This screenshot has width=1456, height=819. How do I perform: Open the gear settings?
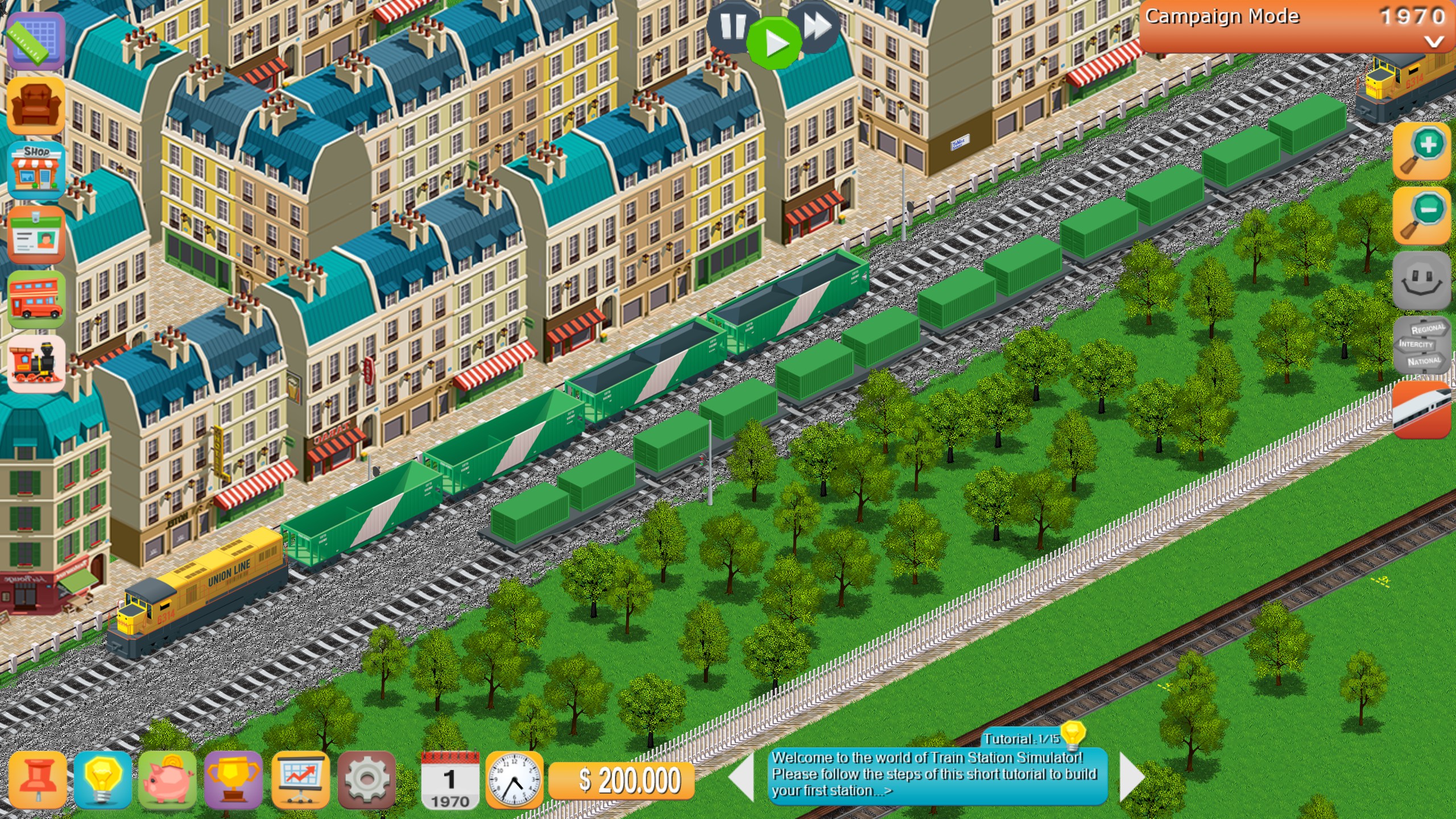(x=366, y=780)
